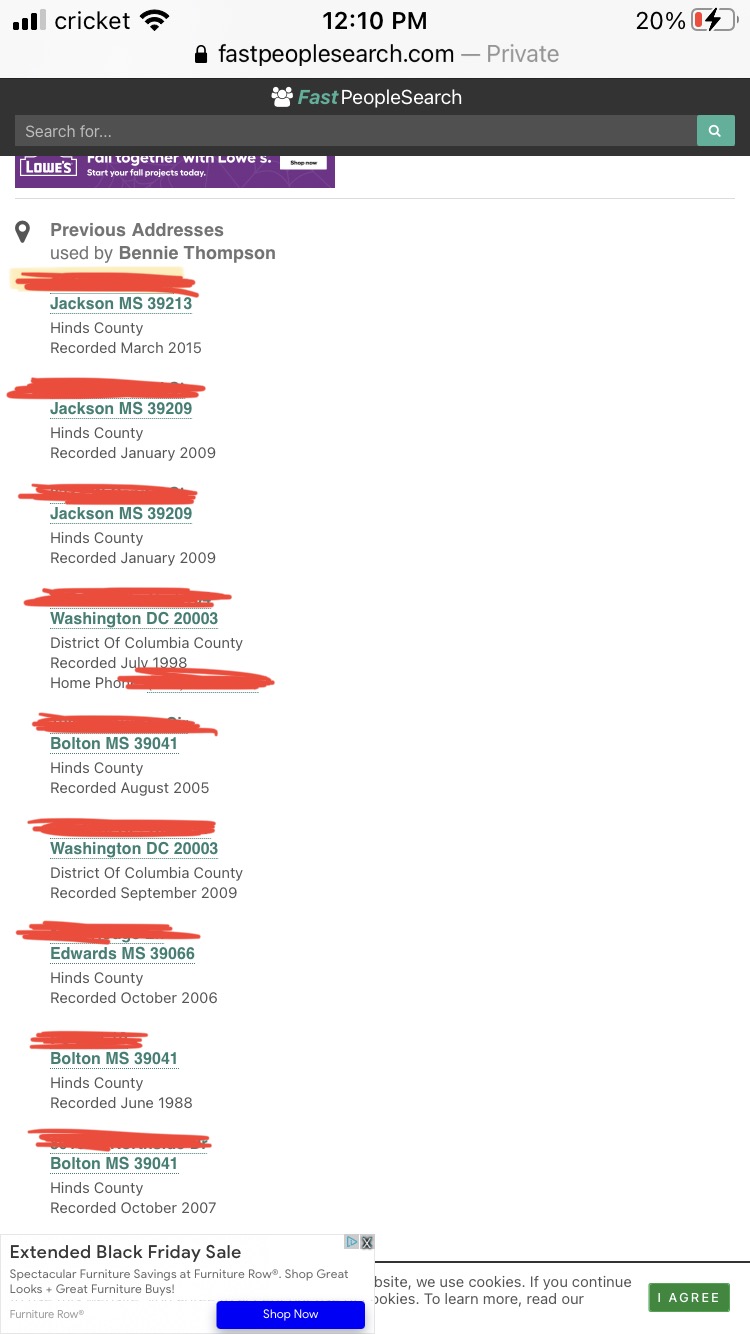This screenshot has width=750, height=1334.
Task: Tap the Search for... input field
Action: pyautogui.click(x=355, y=131)
